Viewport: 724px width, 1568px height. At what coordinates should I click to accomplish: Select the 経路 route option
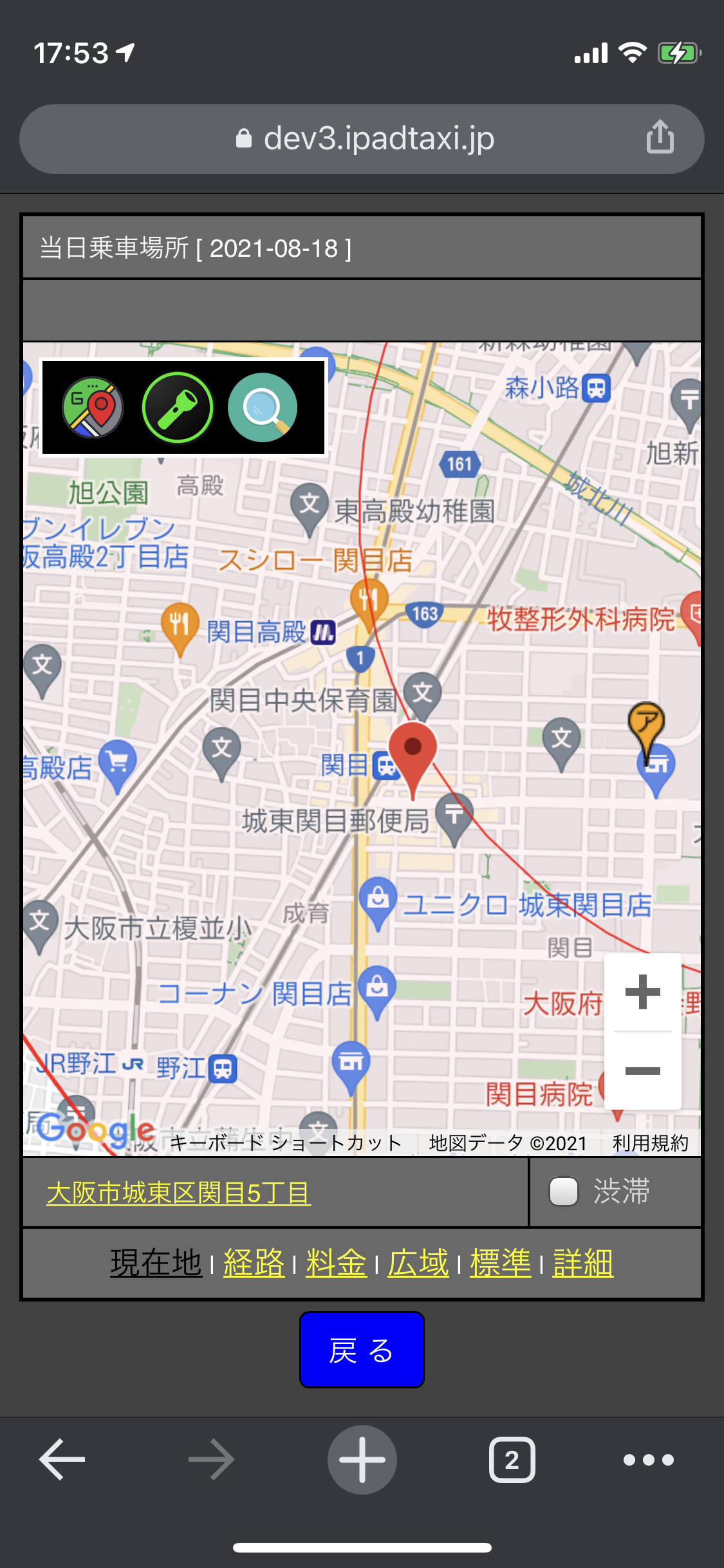tap(254, 1262)
